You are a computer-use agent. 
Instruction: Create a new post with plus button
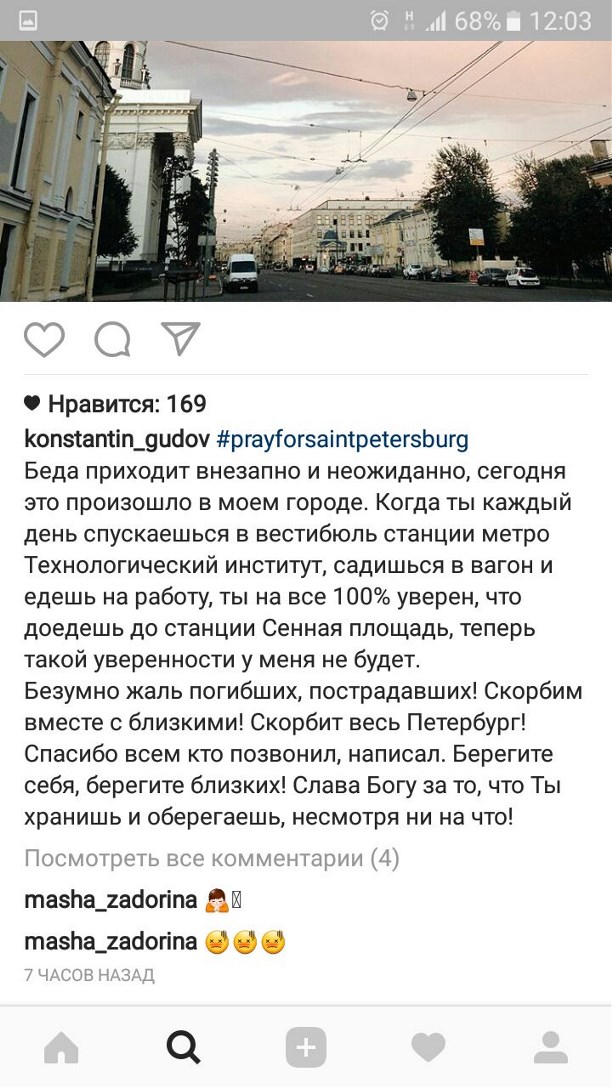pos(306,1047)
